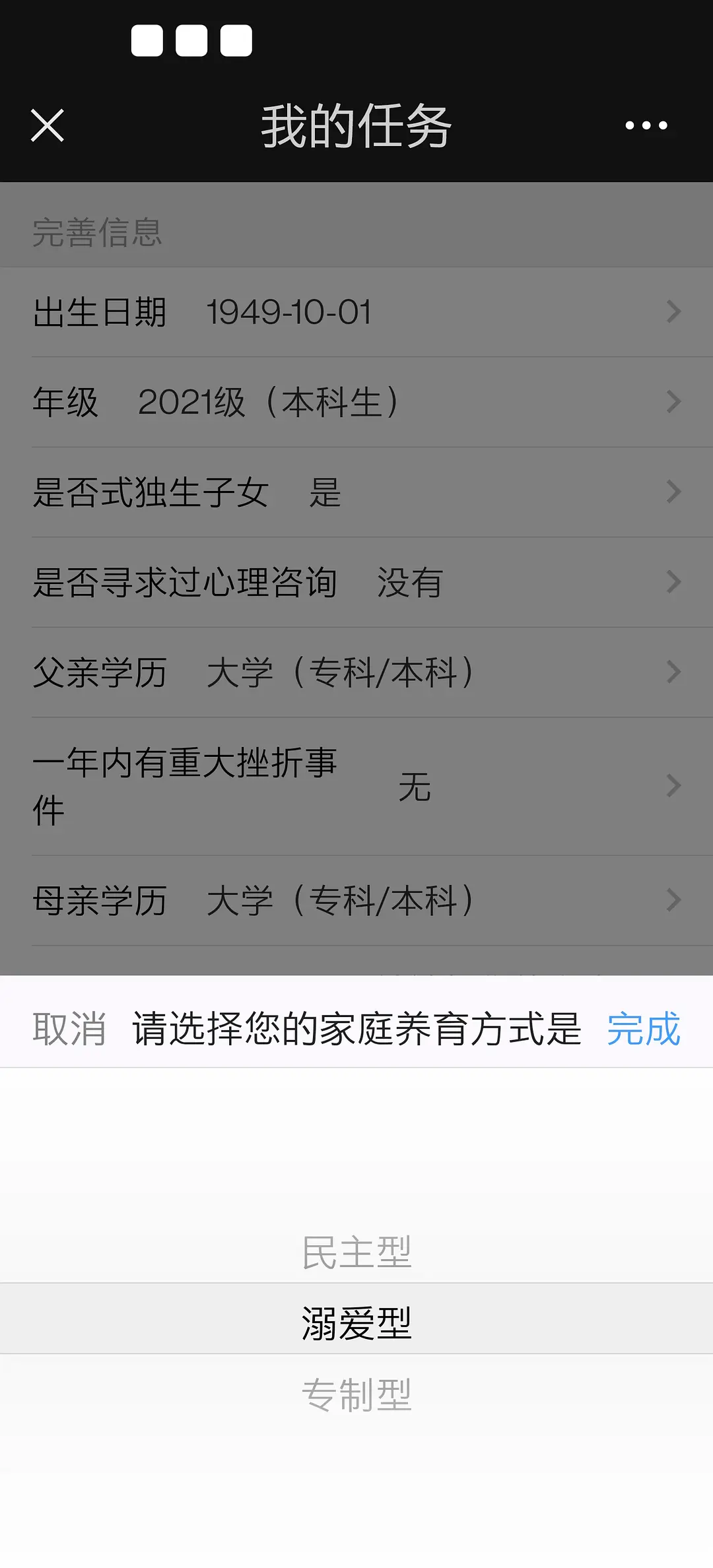Viewport: 713px width, 1568px height.
Task: Open the 父亲学历 row
Action: point(356,672)
